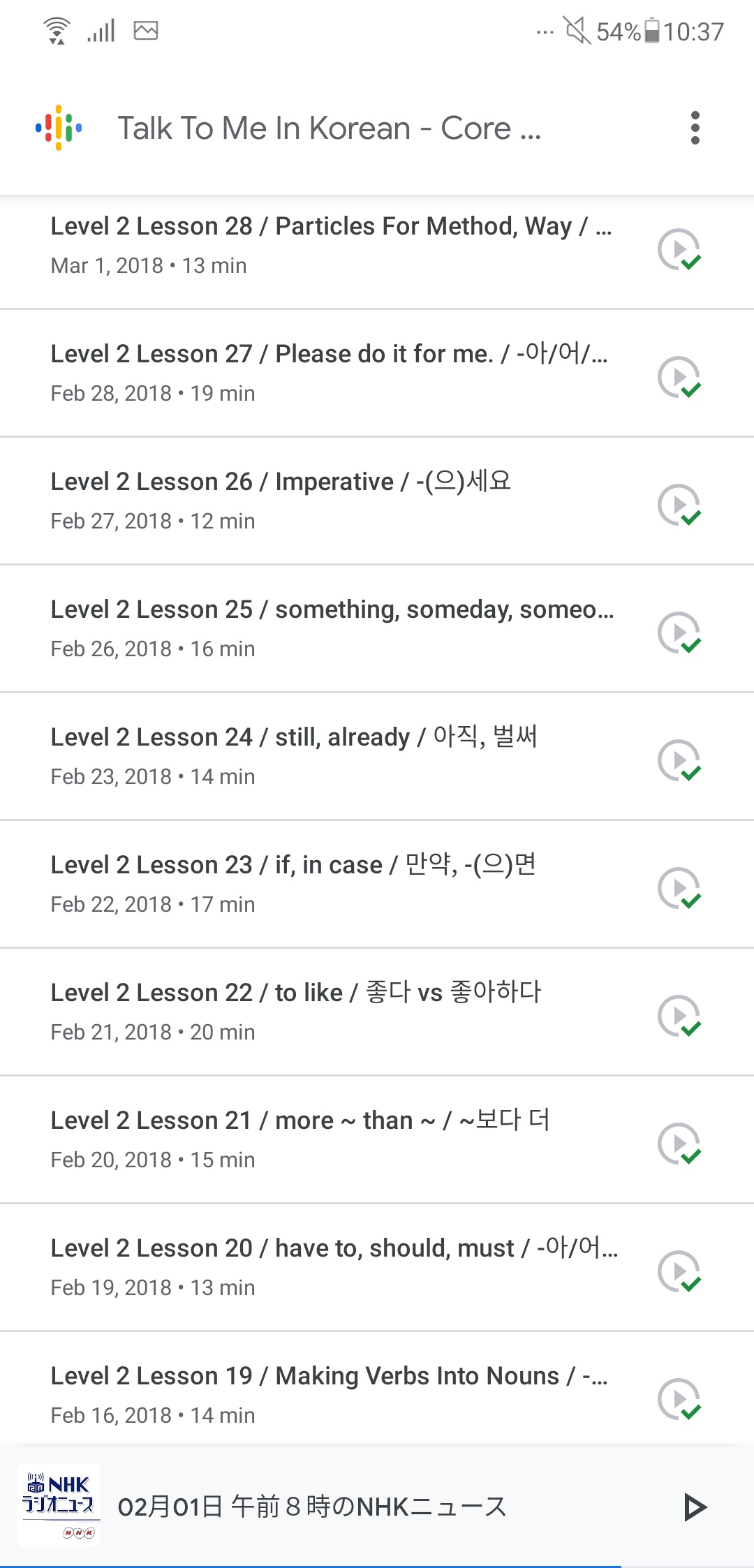754x1568 pixels.
Task: Play Level 2 Lesson 28 episode
Action: coord(678,249)
